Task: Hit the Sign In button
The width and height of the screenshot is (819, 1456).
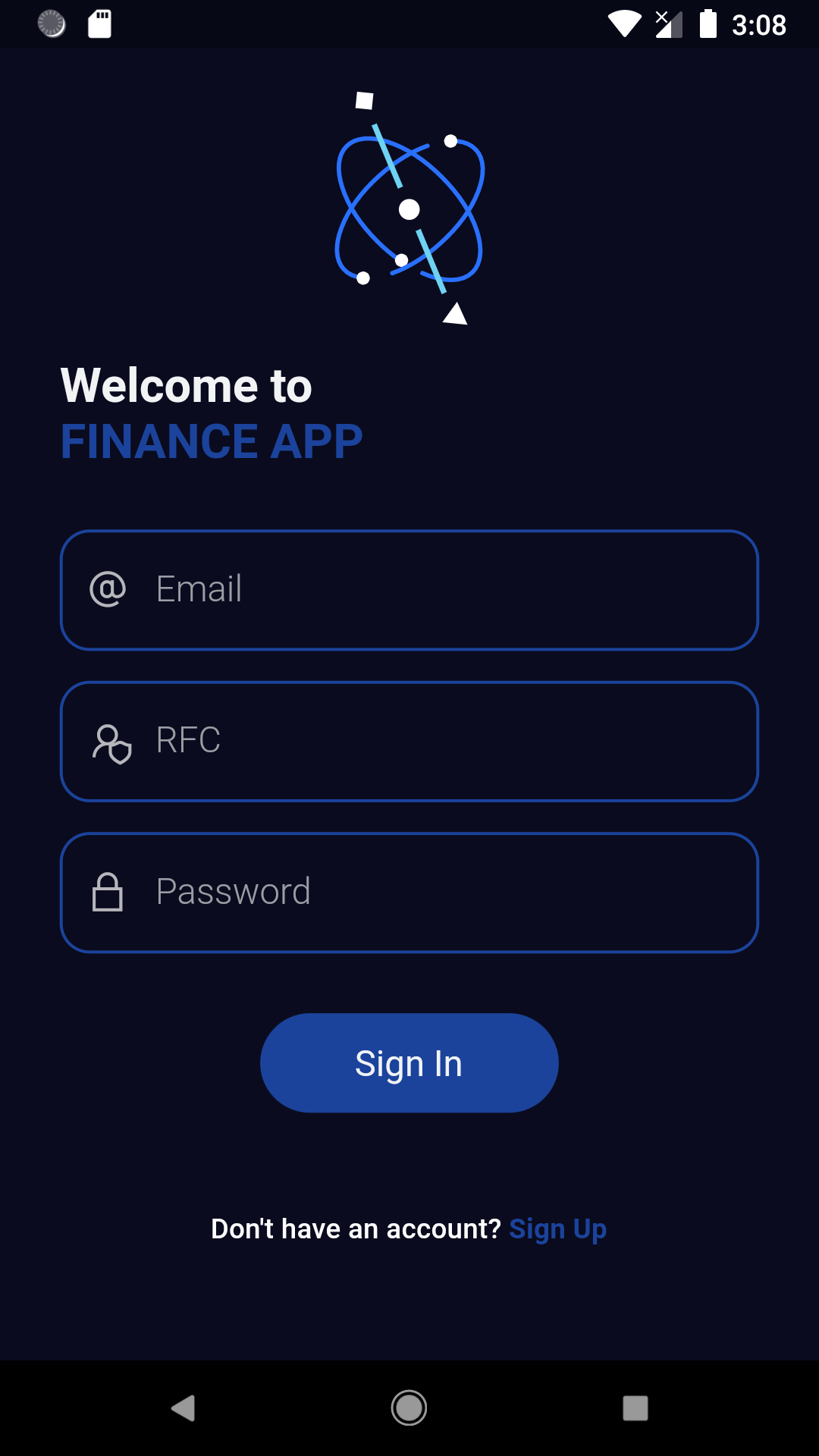Action: pyautogui.click(x=409, y=1063)
